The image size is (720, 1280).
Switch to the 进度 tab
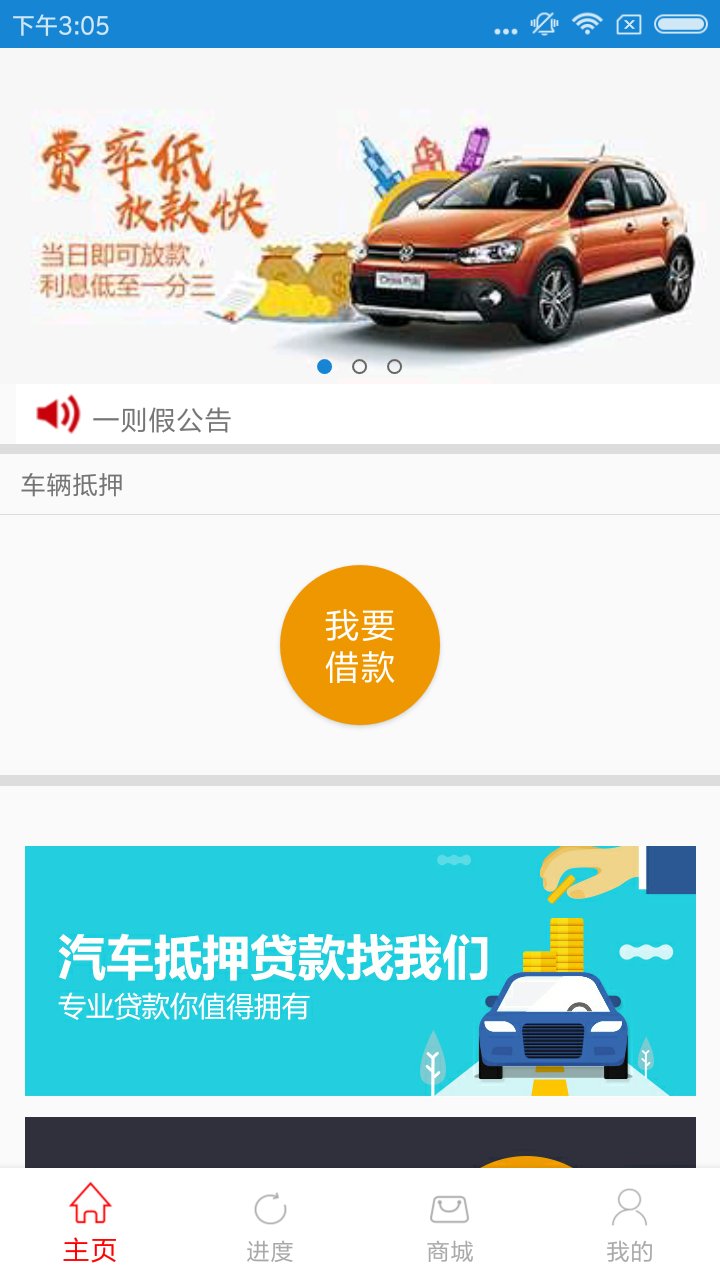tap(269, 1222)
